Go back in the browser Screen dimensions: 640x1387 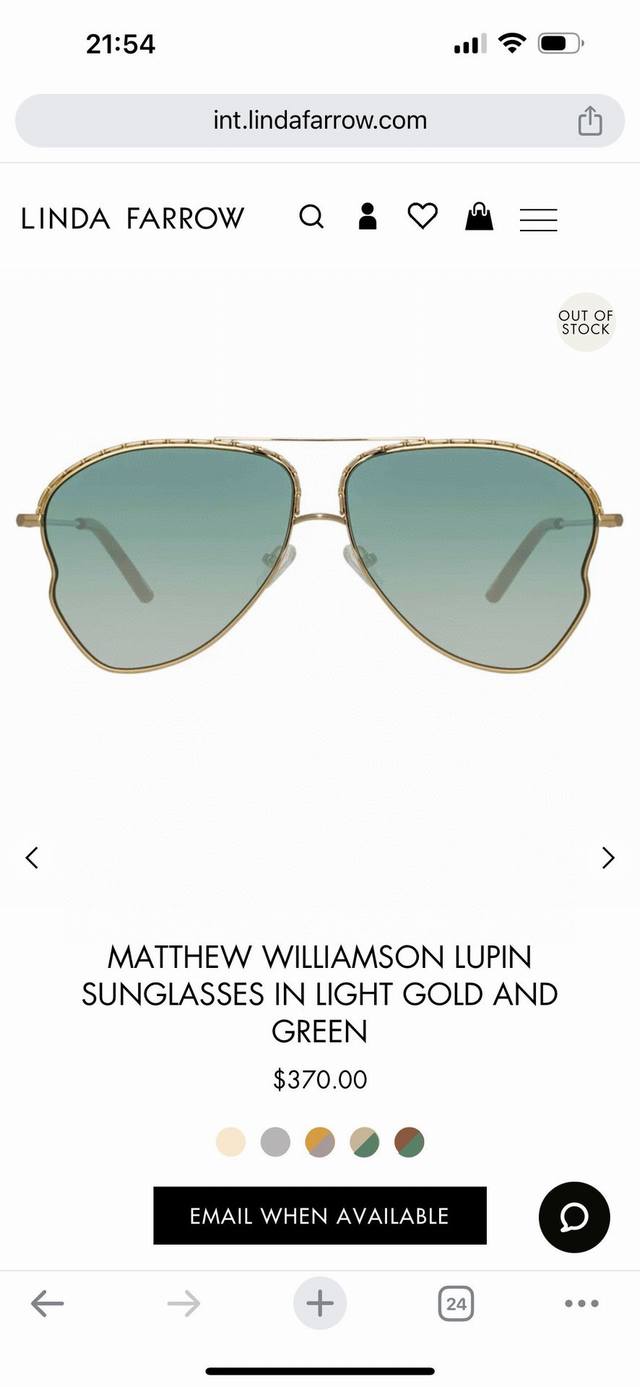pos(47,1303)
